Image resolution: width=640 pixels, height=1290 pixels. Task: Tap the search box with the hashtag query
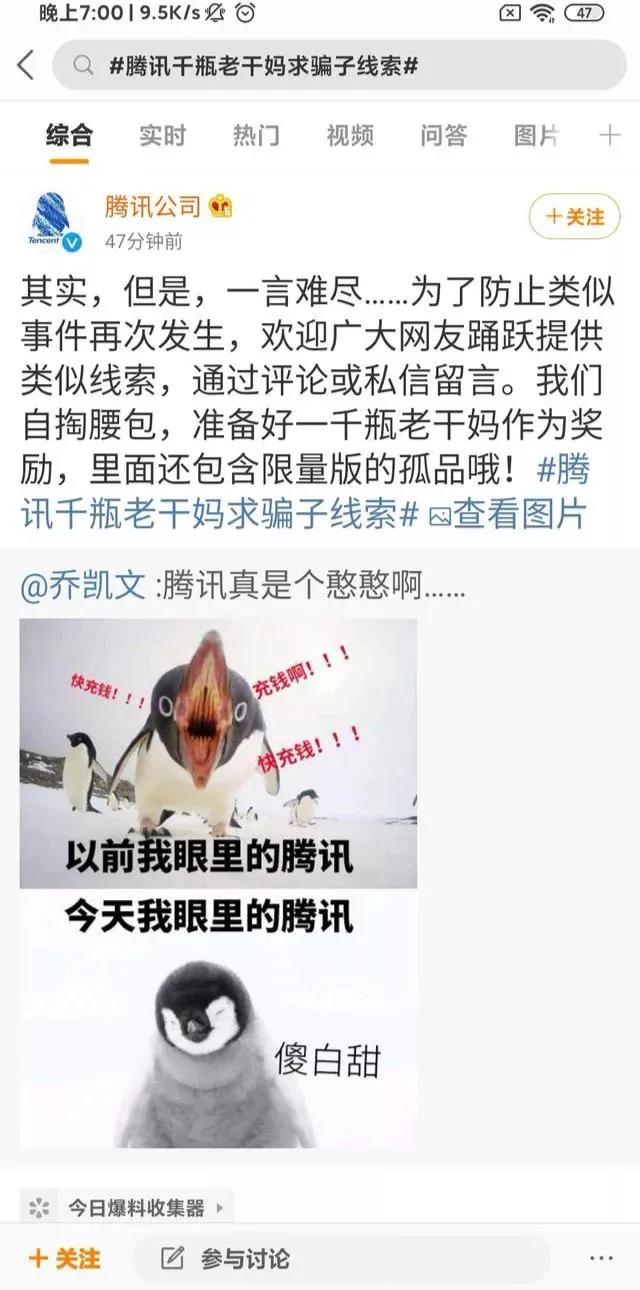click(x=340, y=66)
